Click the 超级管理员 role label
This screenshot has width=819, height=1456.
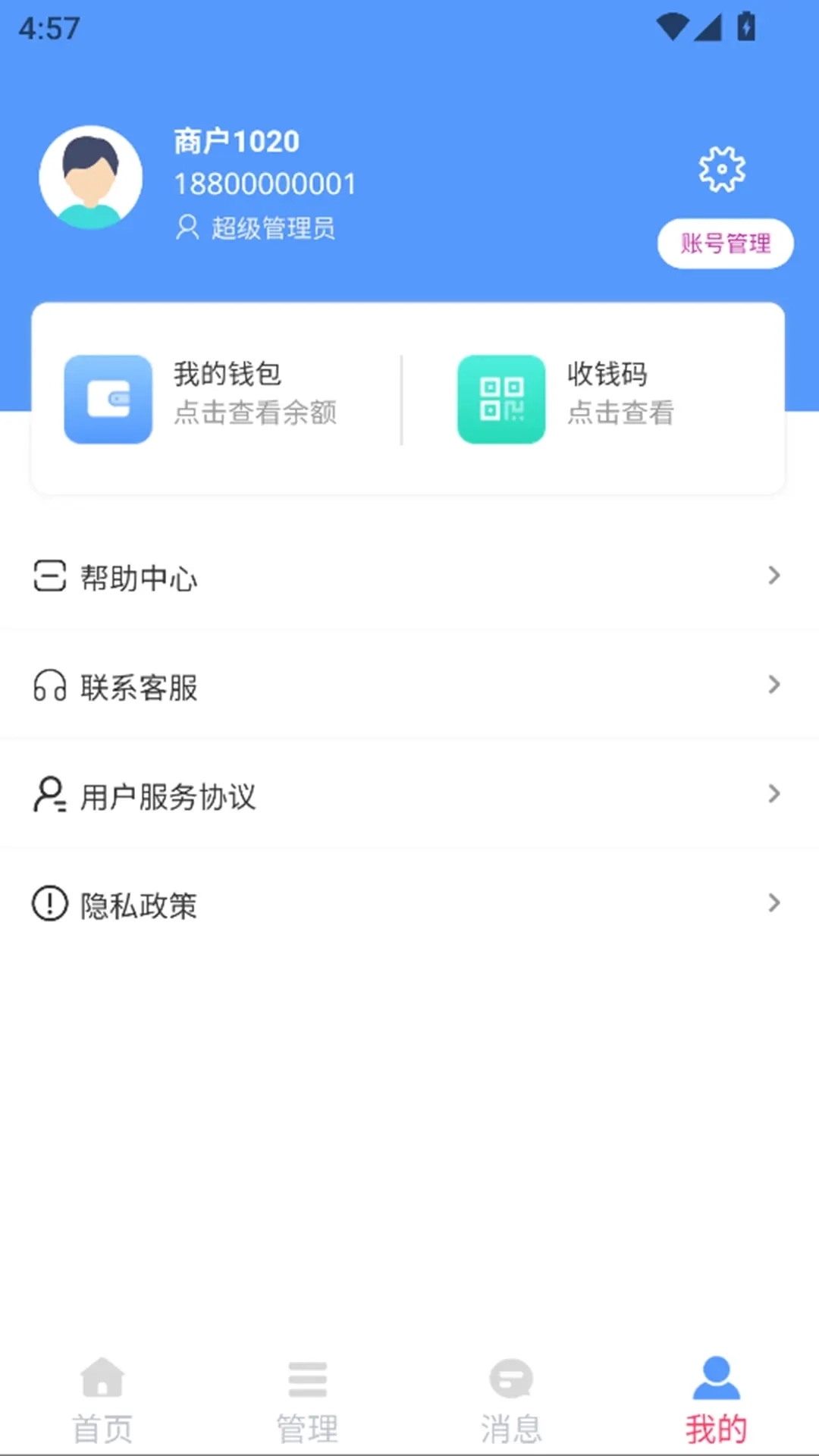click(275, 228)
